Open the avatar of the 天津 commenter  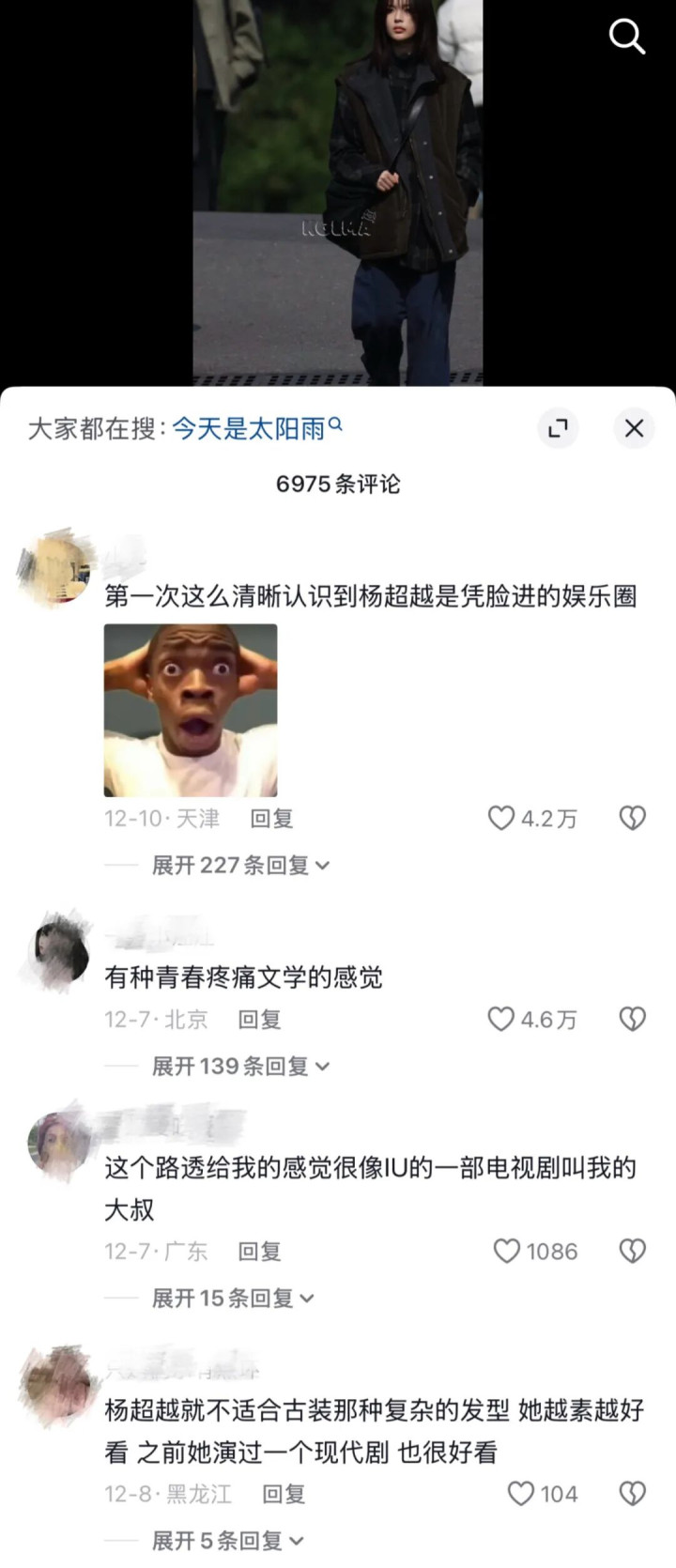pos(56,567)
